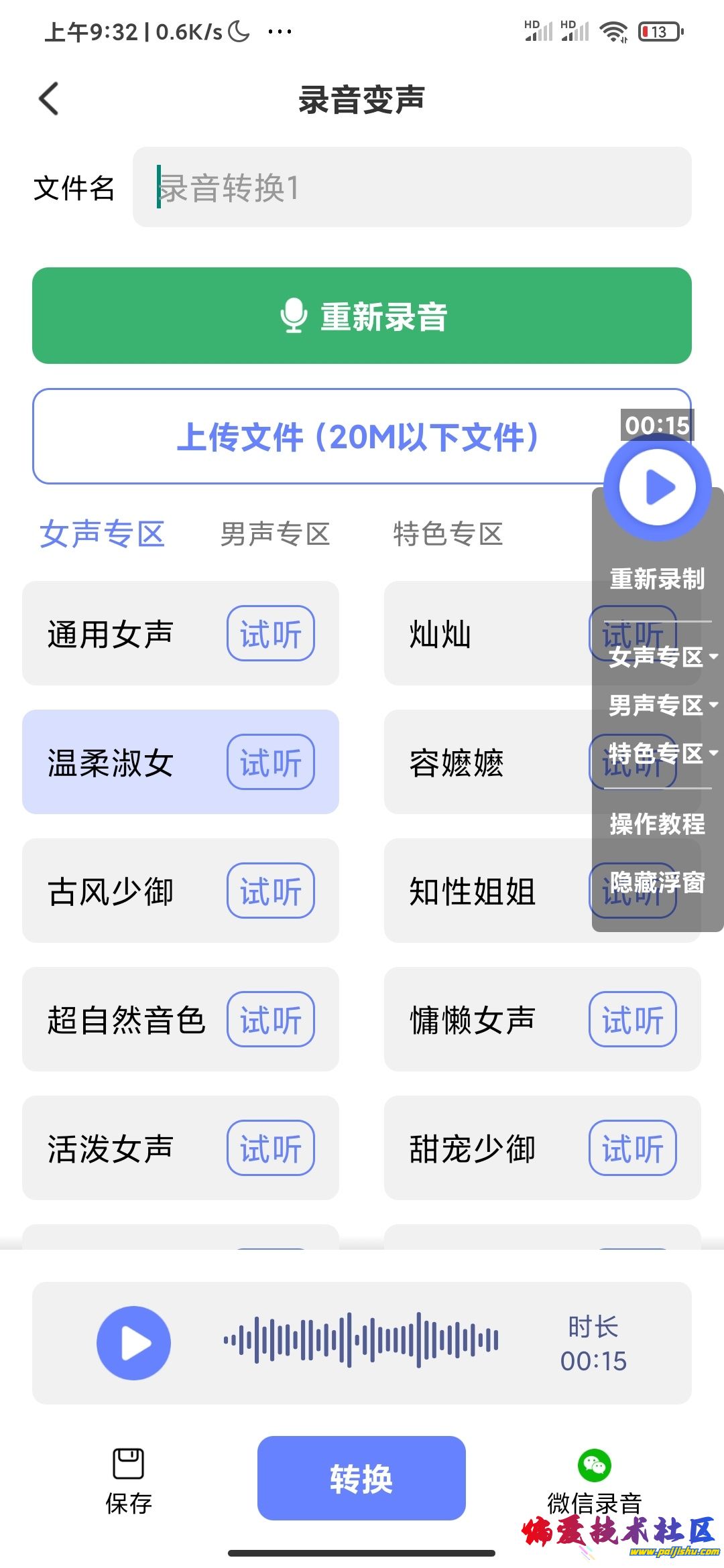The height and width of the screenshot is (1568, 724).
Task: Preview 通用女声 with its 试听 button
Action: pyautogui.click(x=271, y=634)
